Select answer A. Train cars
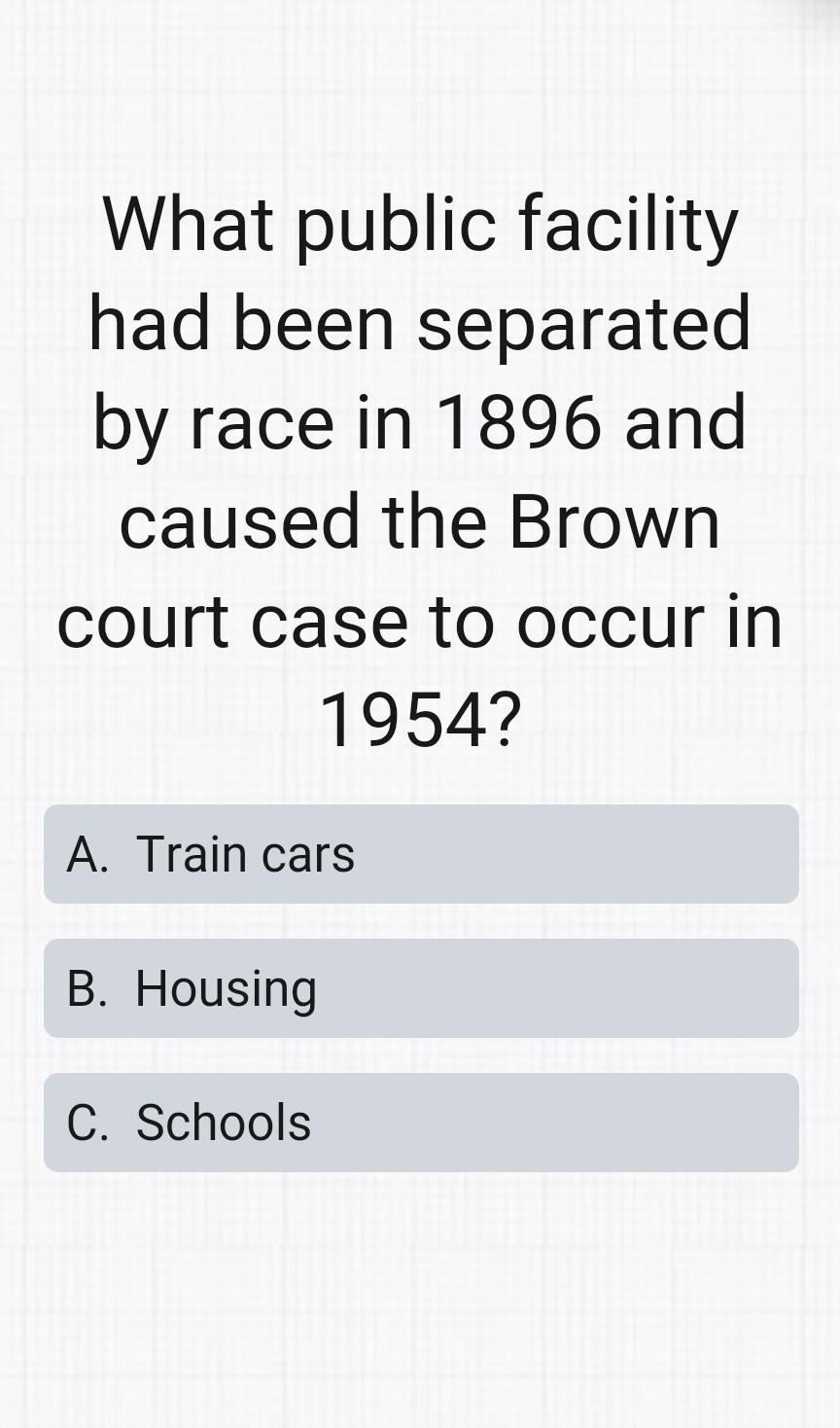Image resolution: width=840 pixels, height=1428 pixels. coord(420,854)
